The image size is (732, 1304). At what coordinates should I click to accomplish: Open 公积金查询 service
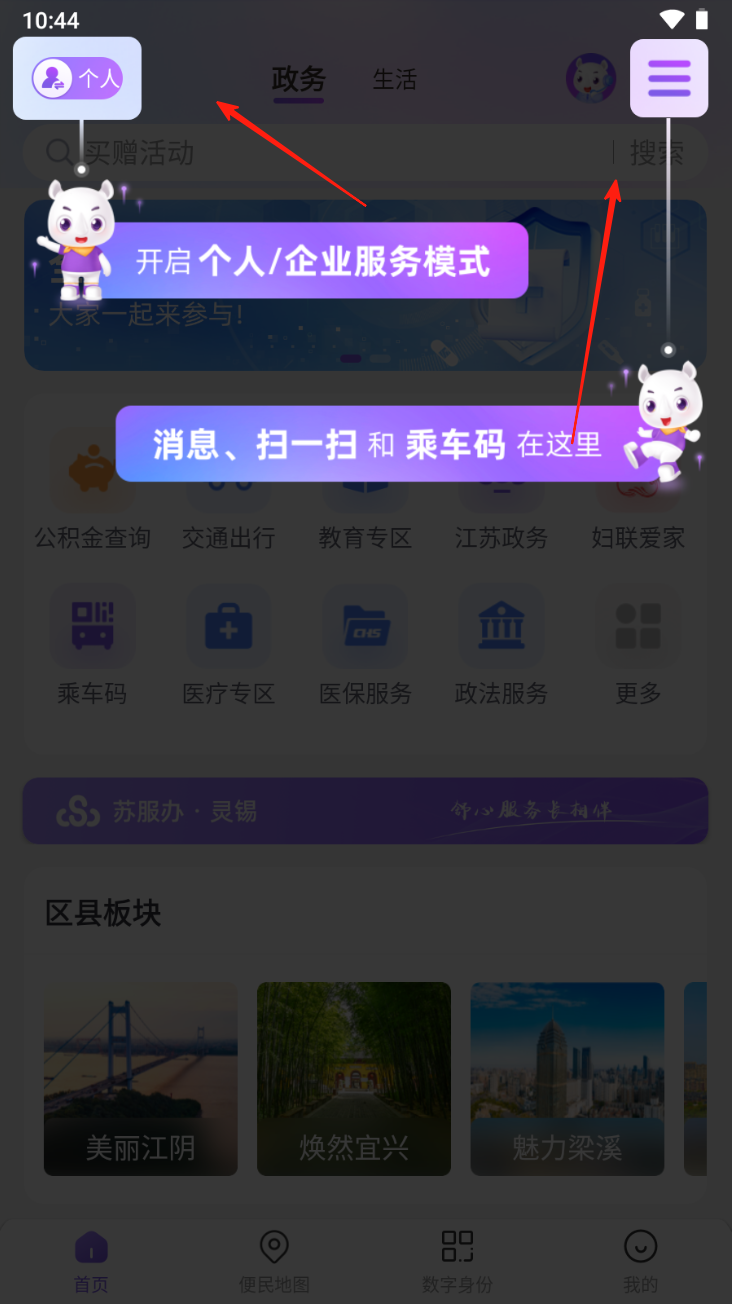[92, 500]
